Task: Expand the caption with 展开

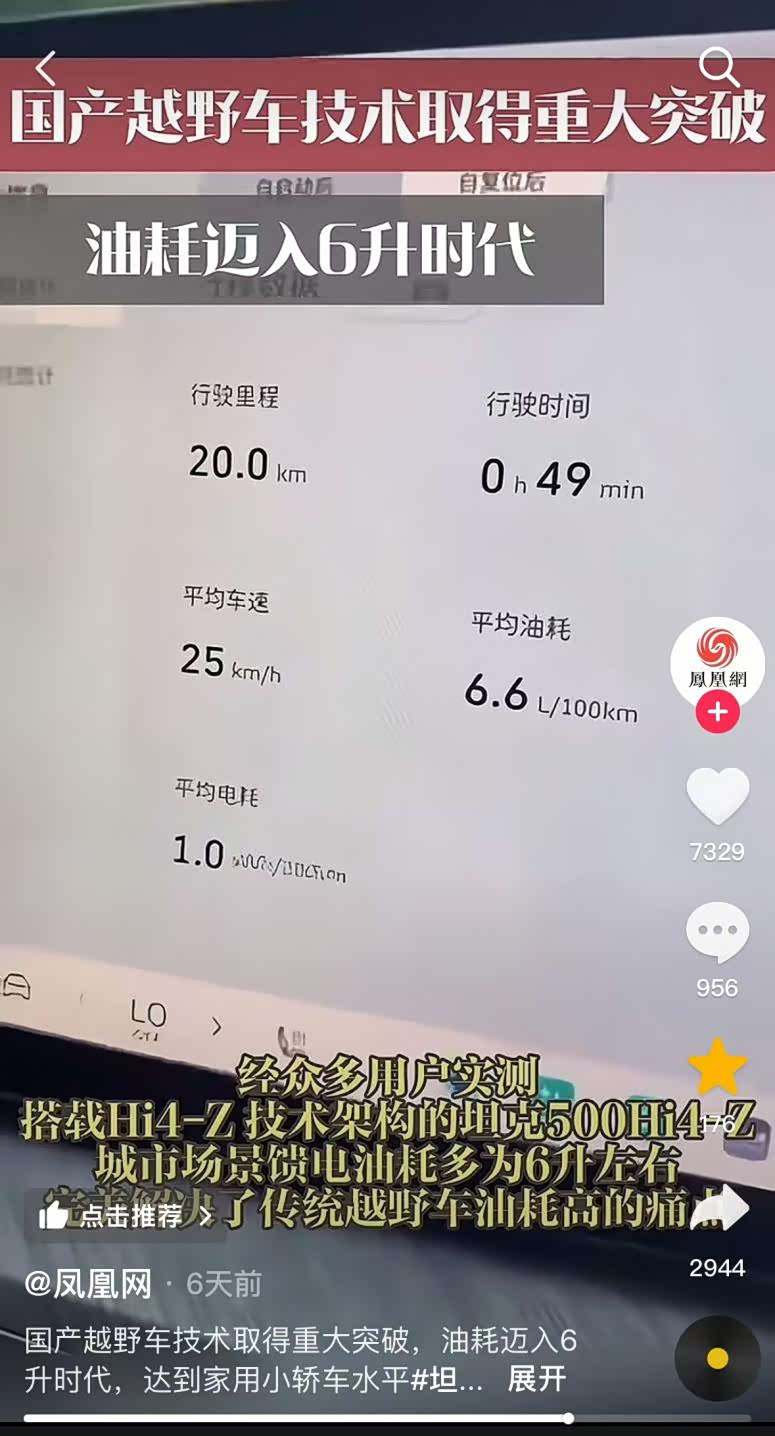Action: click(537, 1379)
